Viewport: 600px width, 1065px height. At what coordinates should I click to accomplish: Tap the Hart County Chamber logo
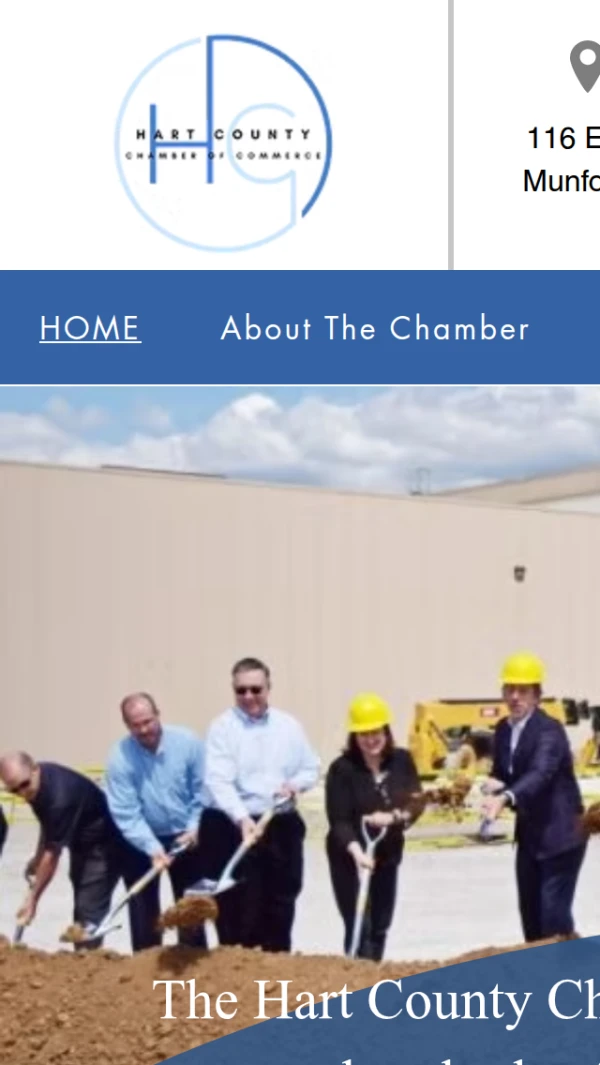click(x=224, y=142)
